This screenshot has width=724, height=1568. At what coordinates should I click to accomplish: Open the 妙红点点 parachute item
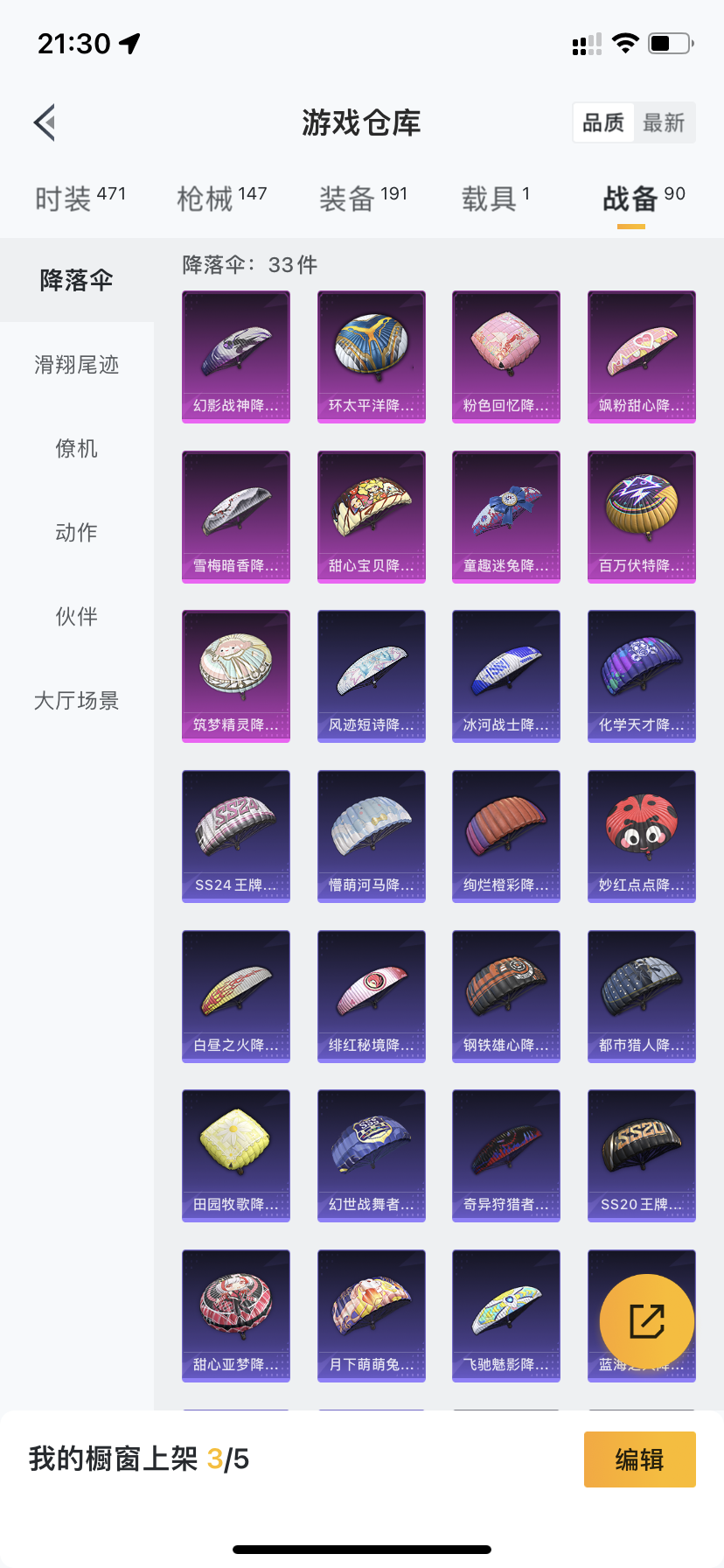pos(642,836)
